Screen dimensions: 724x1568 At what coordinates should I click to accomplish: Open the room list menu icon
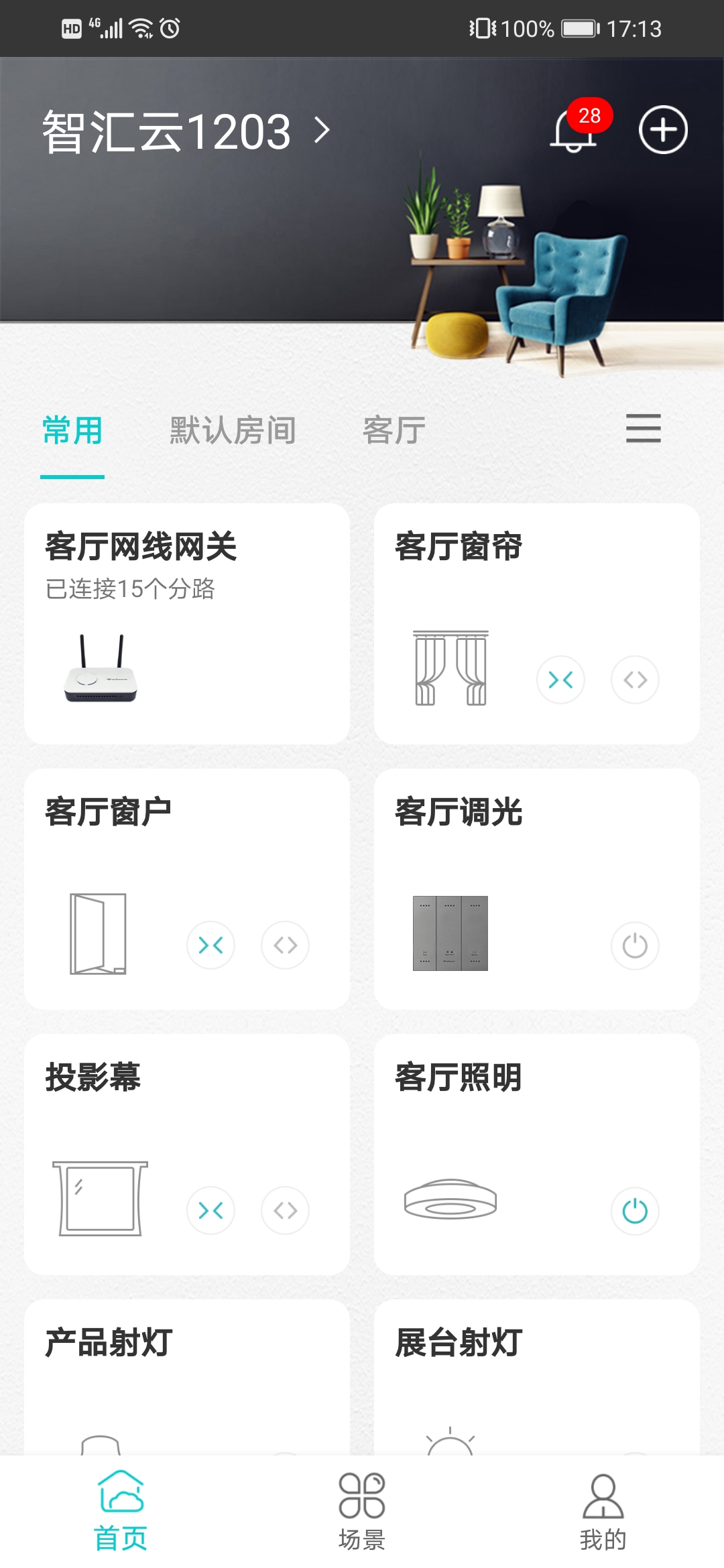(x=643, y=429)
